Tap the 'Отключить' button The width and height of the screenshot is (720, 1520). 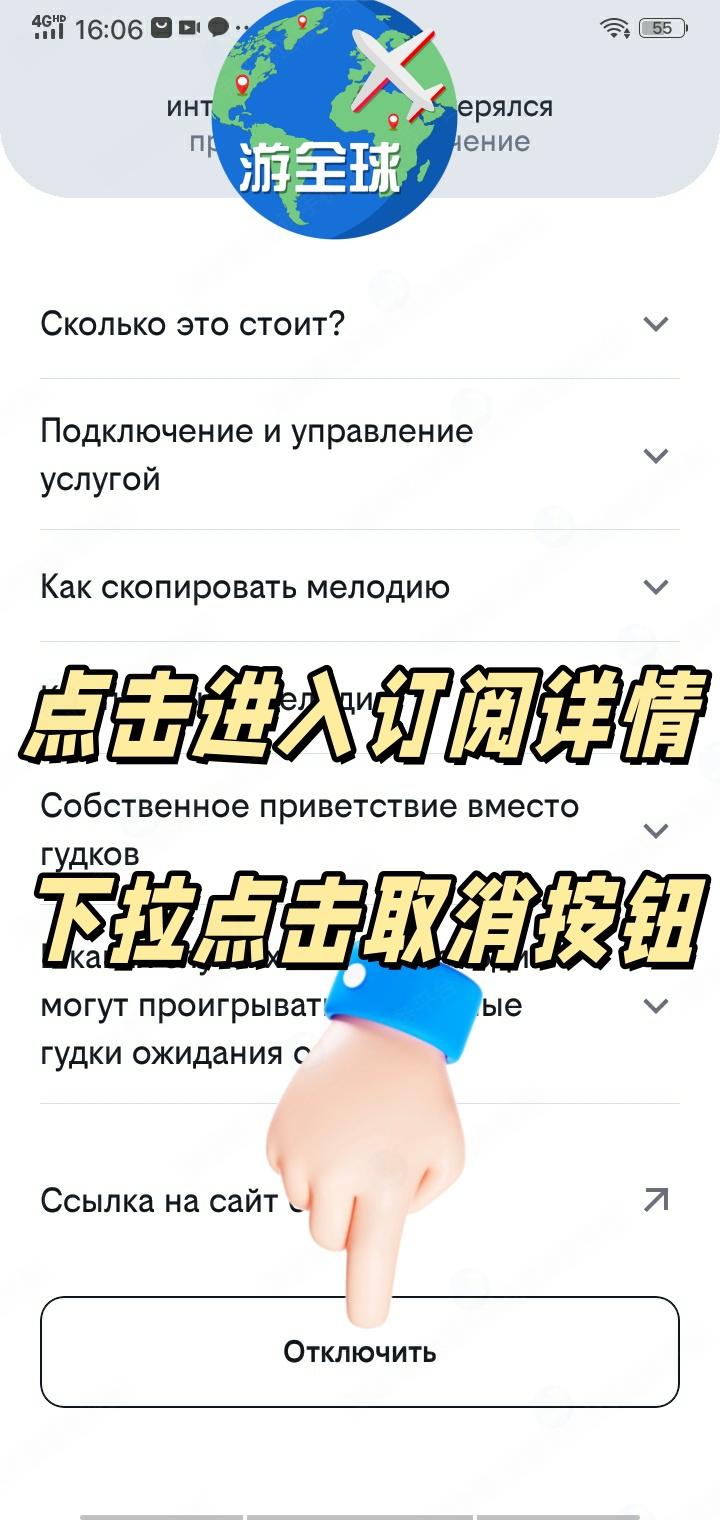coord(360,1352)
